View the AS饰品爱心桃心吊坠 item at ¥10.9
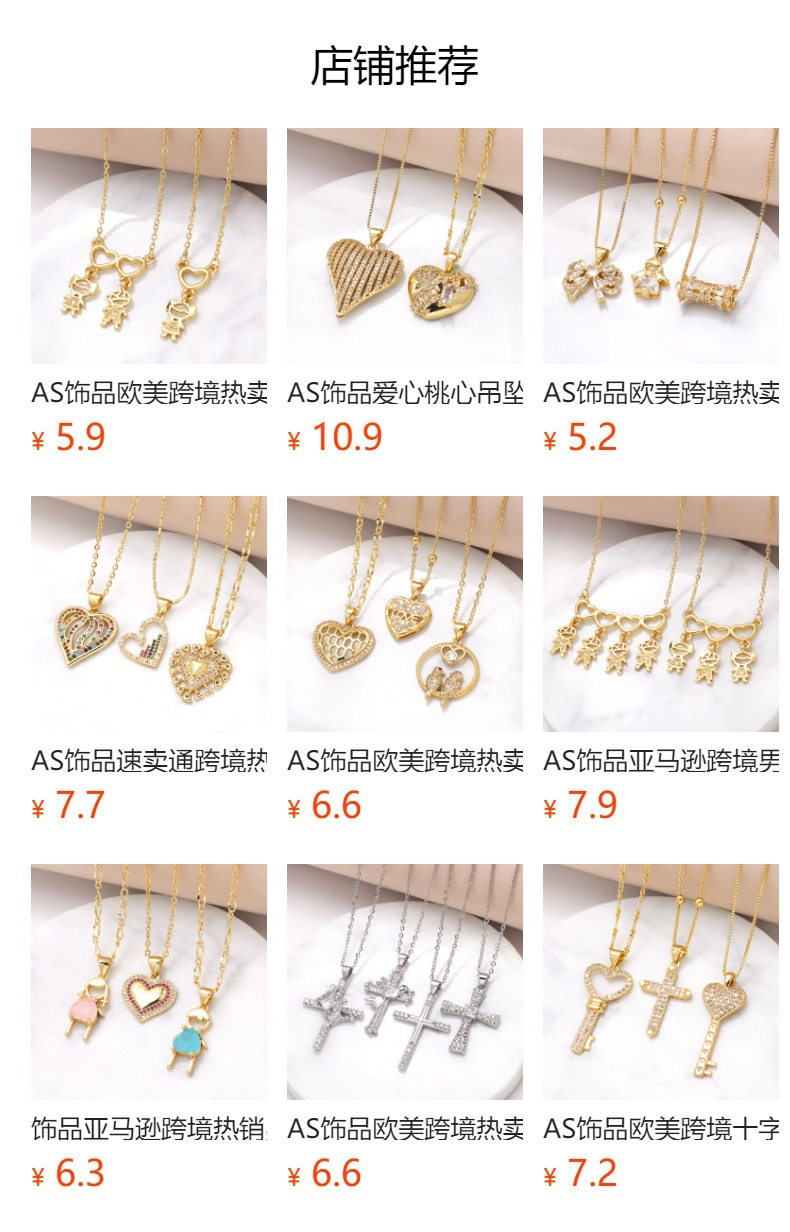This screenshot has height=1232, width=790. tap(405, 246)
